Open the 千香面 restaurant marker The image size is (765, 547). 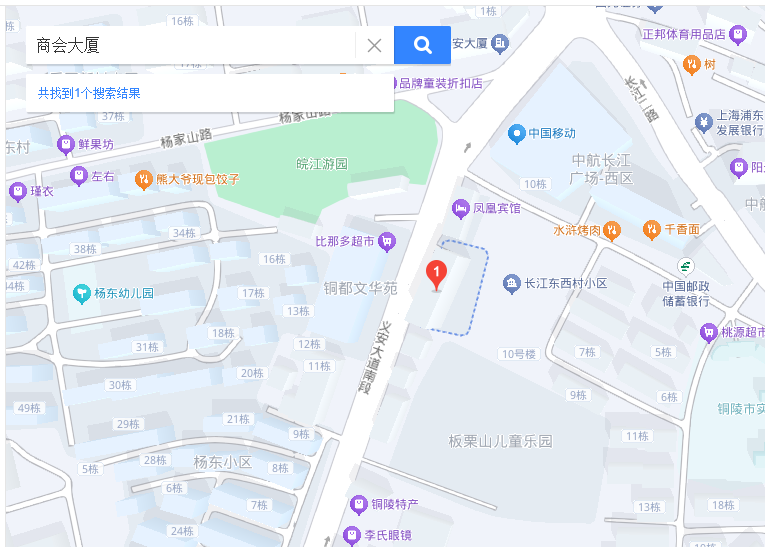coord(652,229)
